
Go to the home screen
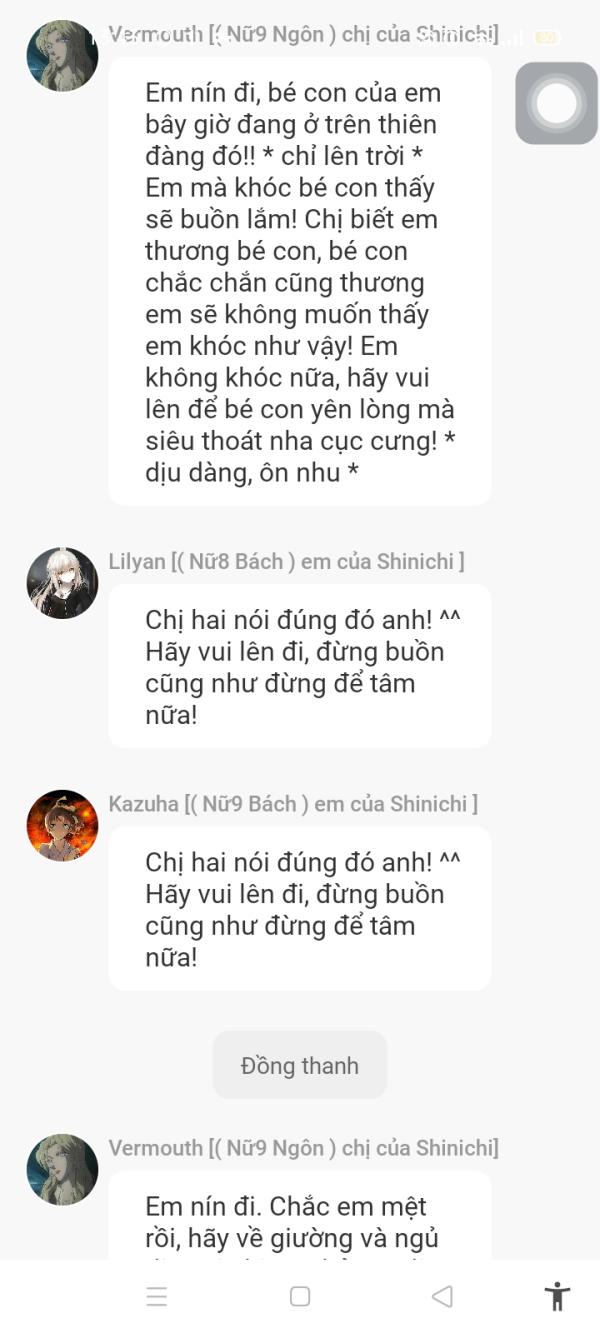(x=300, y=1297)
